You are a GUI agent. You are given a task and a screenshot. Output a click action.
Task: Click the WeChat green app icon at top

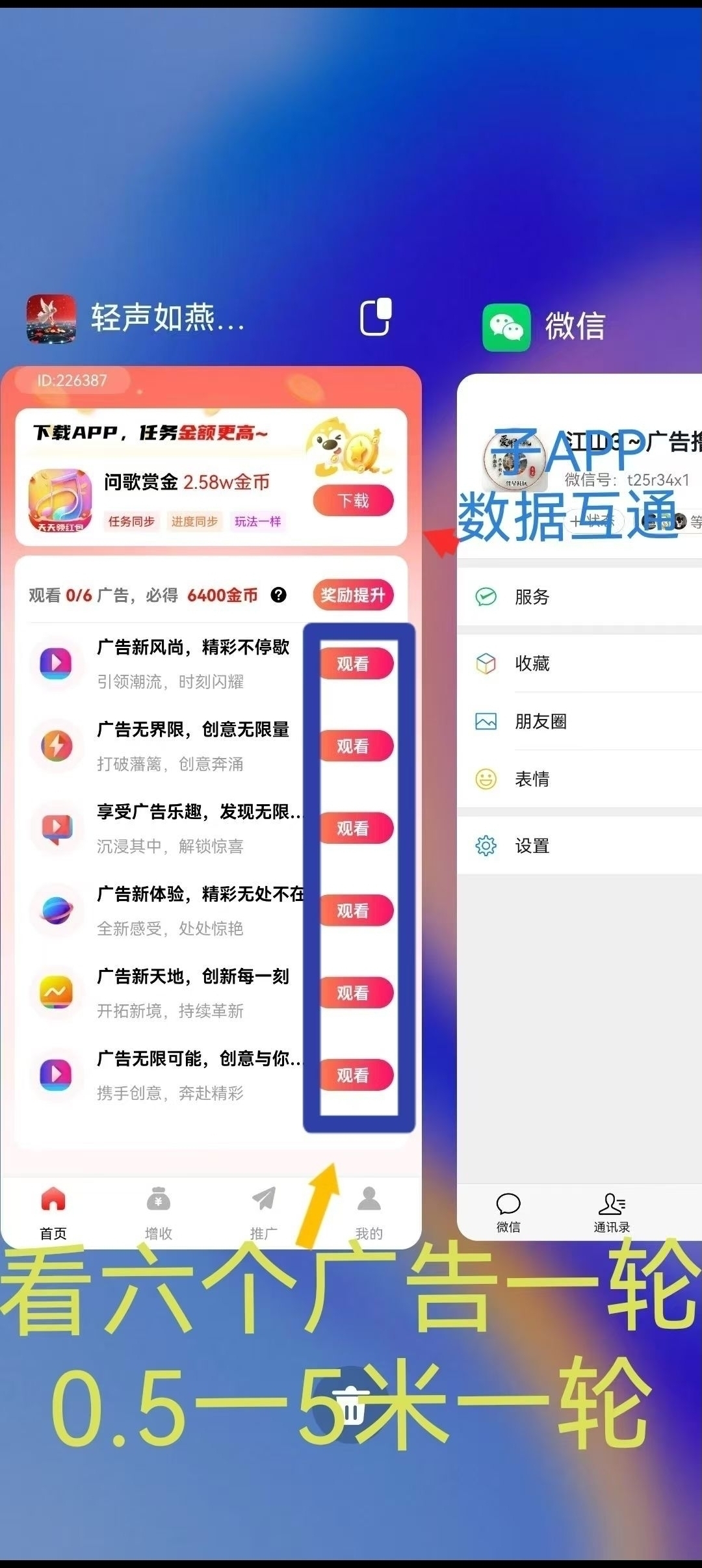[x=506, y=325]
